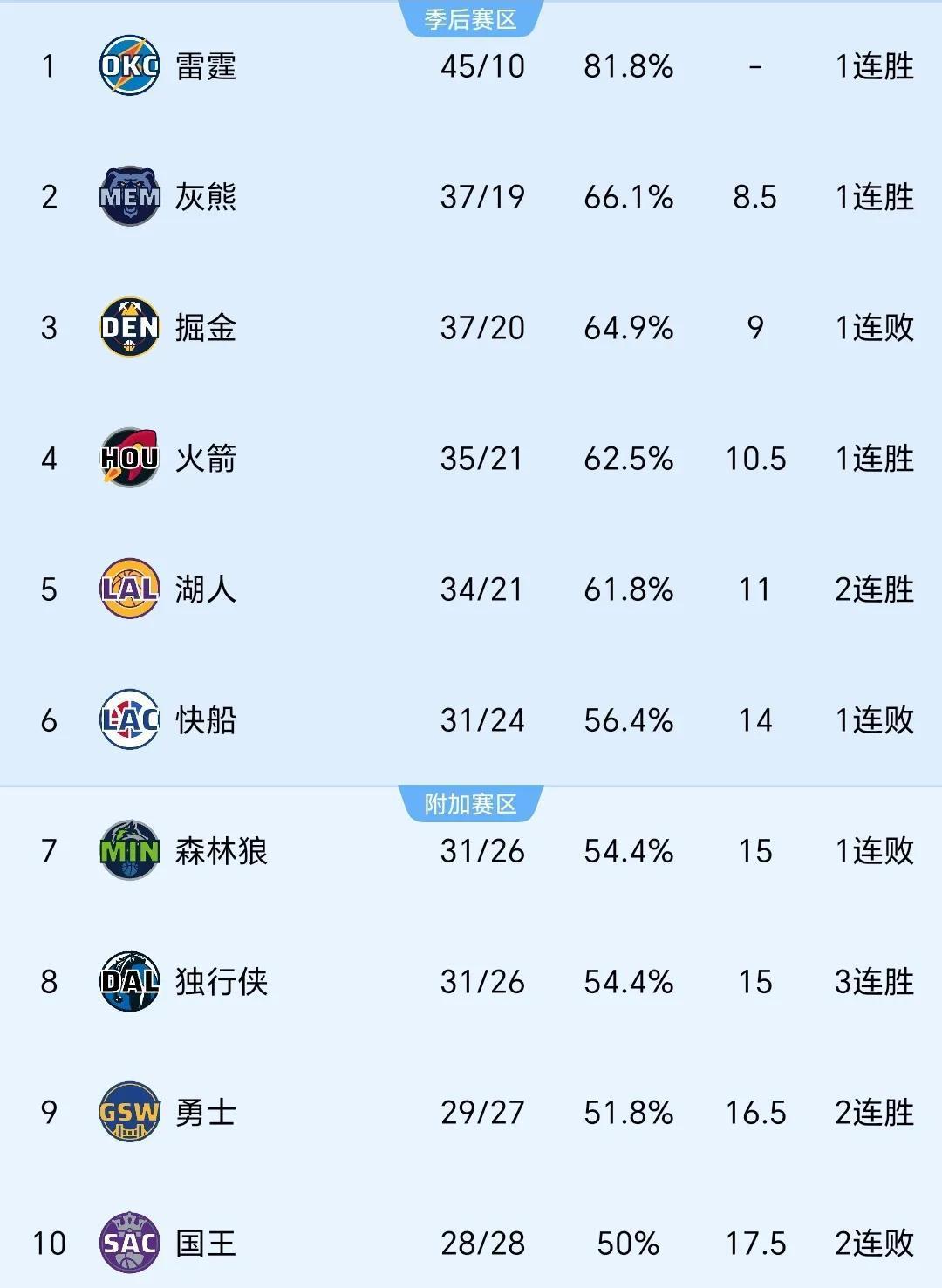Select the OKC Thunder team logo
The image size is (942, 1288).
click(x=129, y=65)
